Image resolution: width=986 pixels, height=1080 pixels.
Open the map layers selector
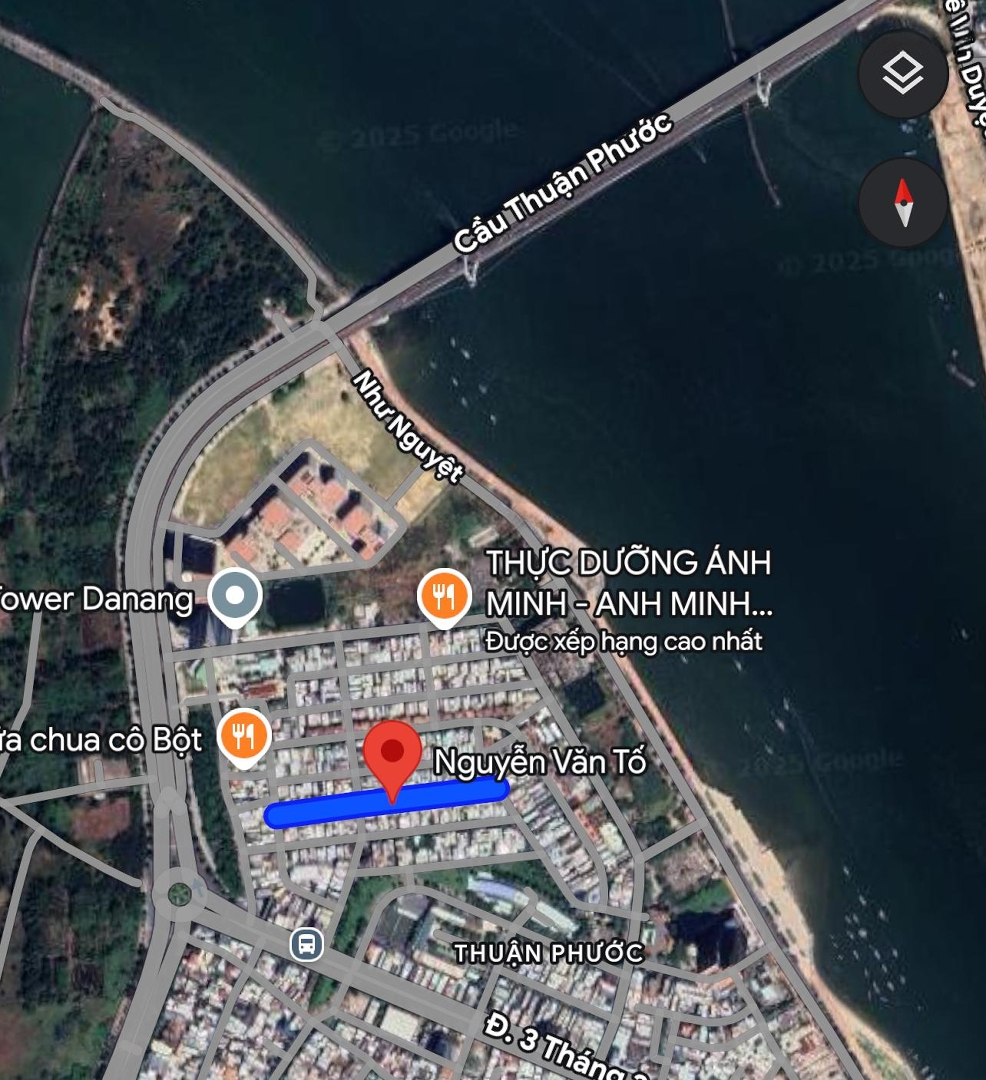coord(902,74)
